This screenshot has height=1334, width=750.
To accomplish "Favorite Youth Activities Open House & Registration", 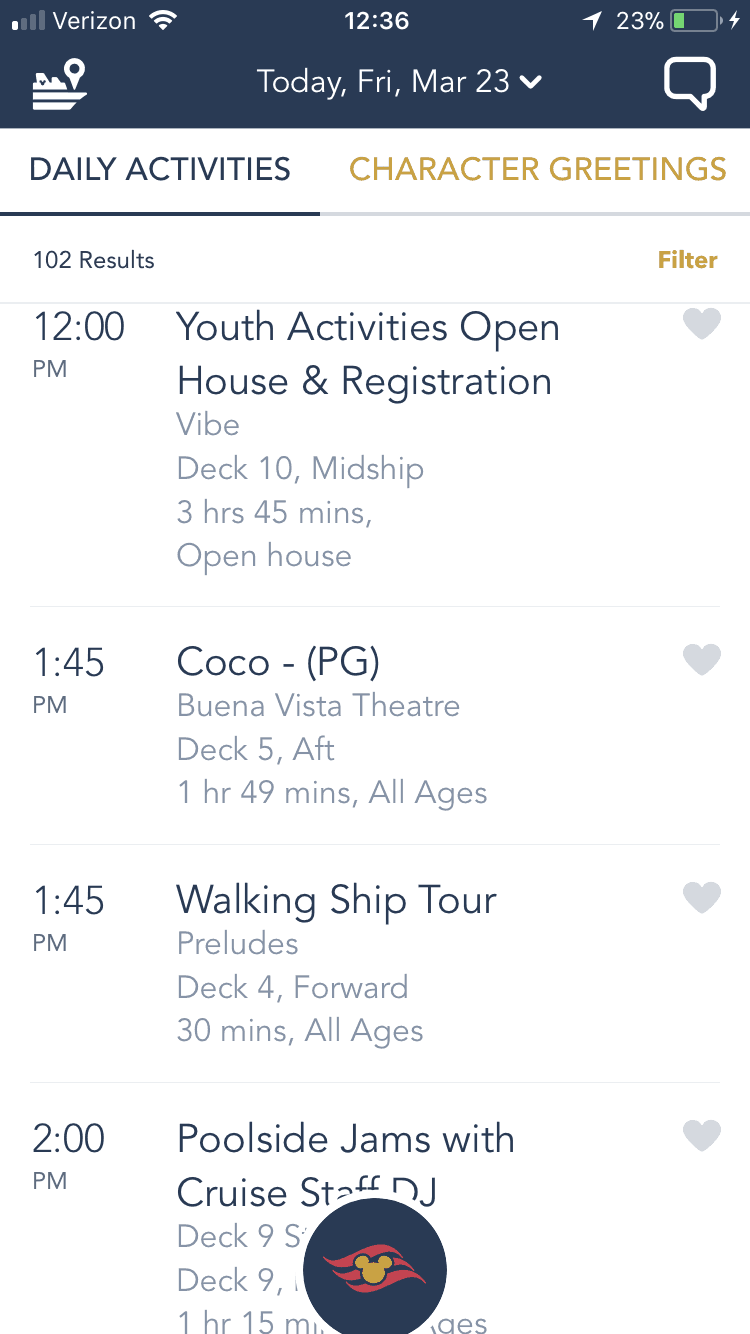I will point(701,324).
